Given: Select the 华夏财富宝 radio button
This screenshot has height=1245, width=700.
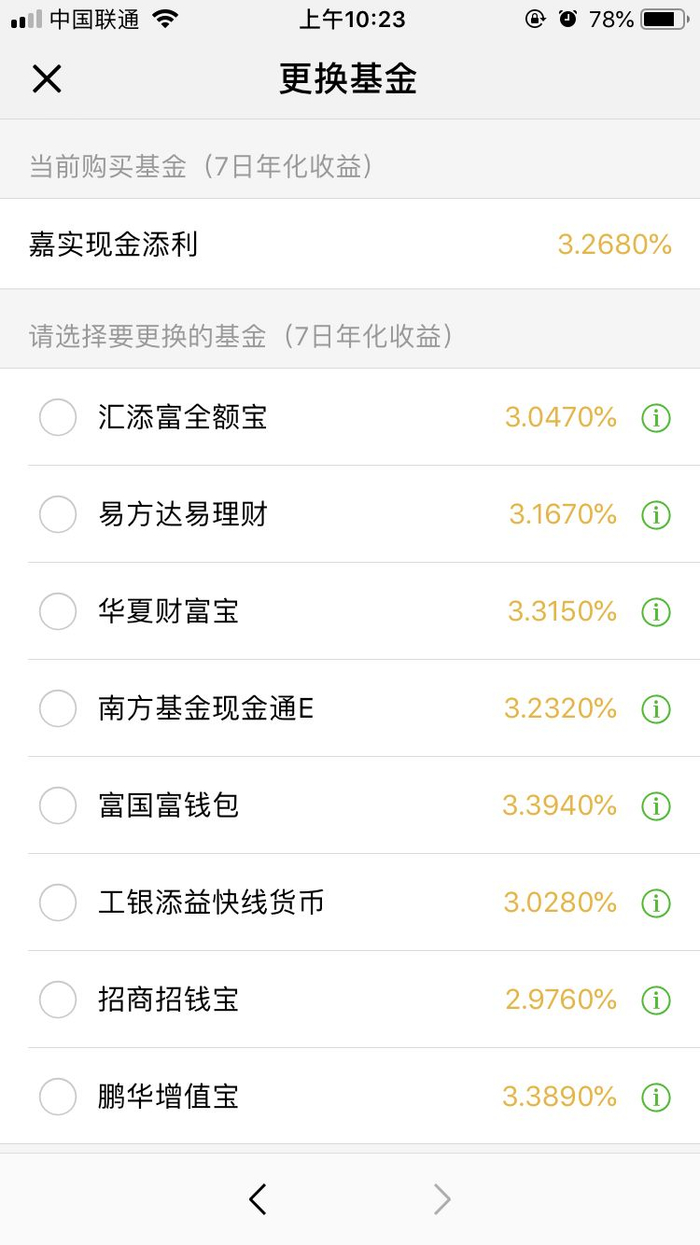Looking at the screenshot, I should pyautogui.click(x=58, y=611).
